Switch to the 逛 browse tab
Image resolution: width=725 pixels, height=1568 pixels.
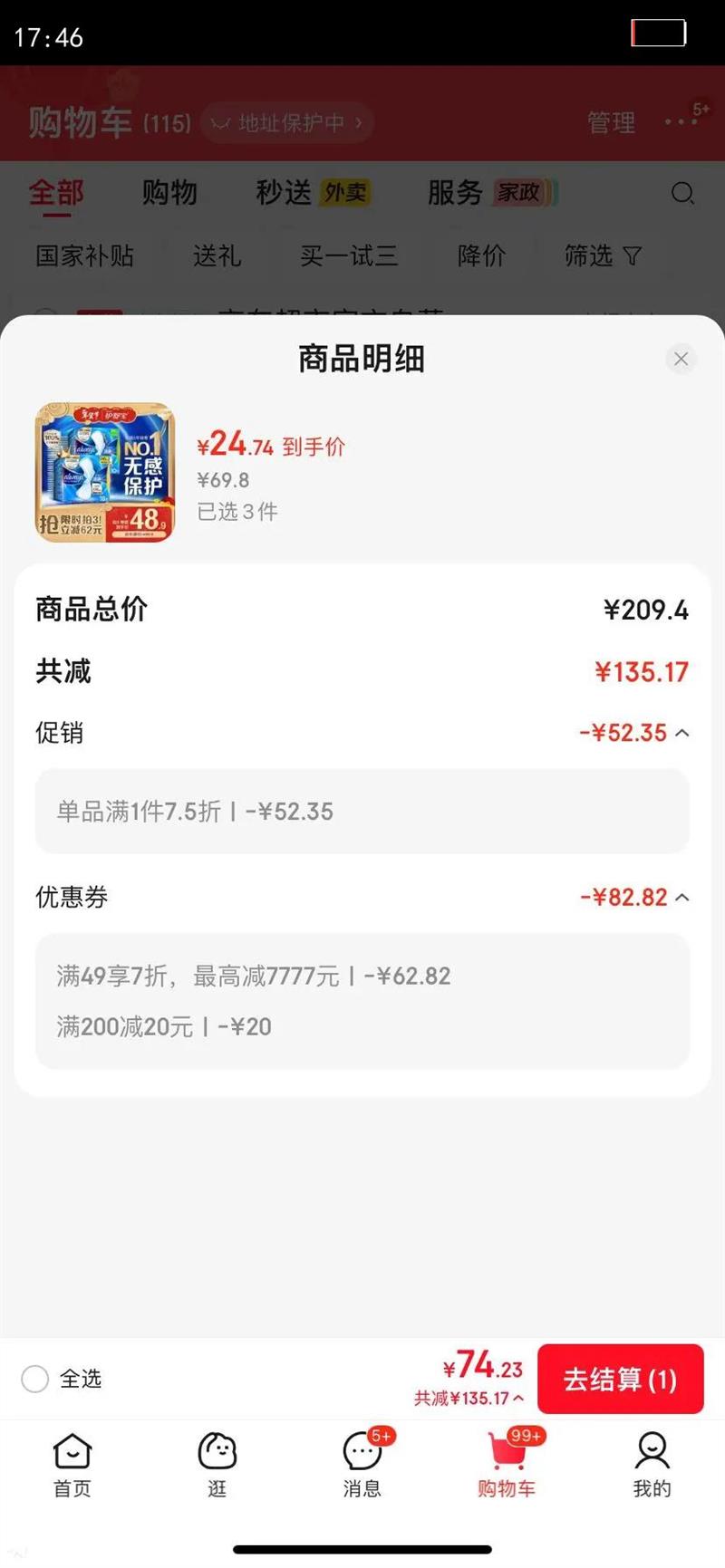(217, 1463)
